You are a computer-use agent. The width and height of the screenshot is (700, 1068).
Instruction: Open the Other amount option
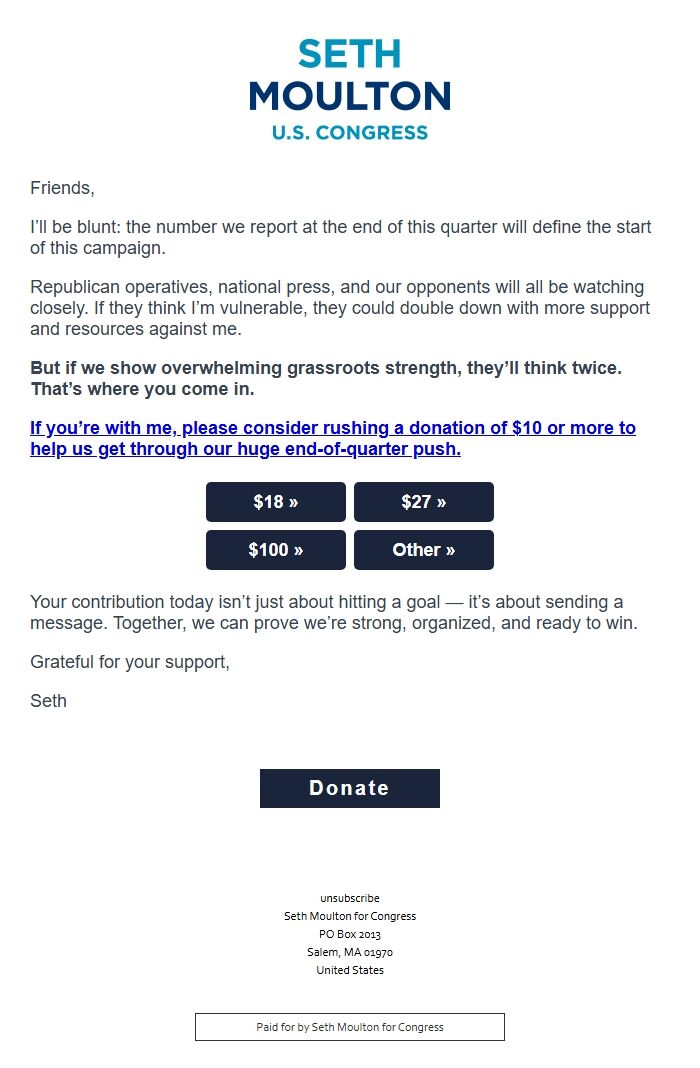tap(424, 550)
